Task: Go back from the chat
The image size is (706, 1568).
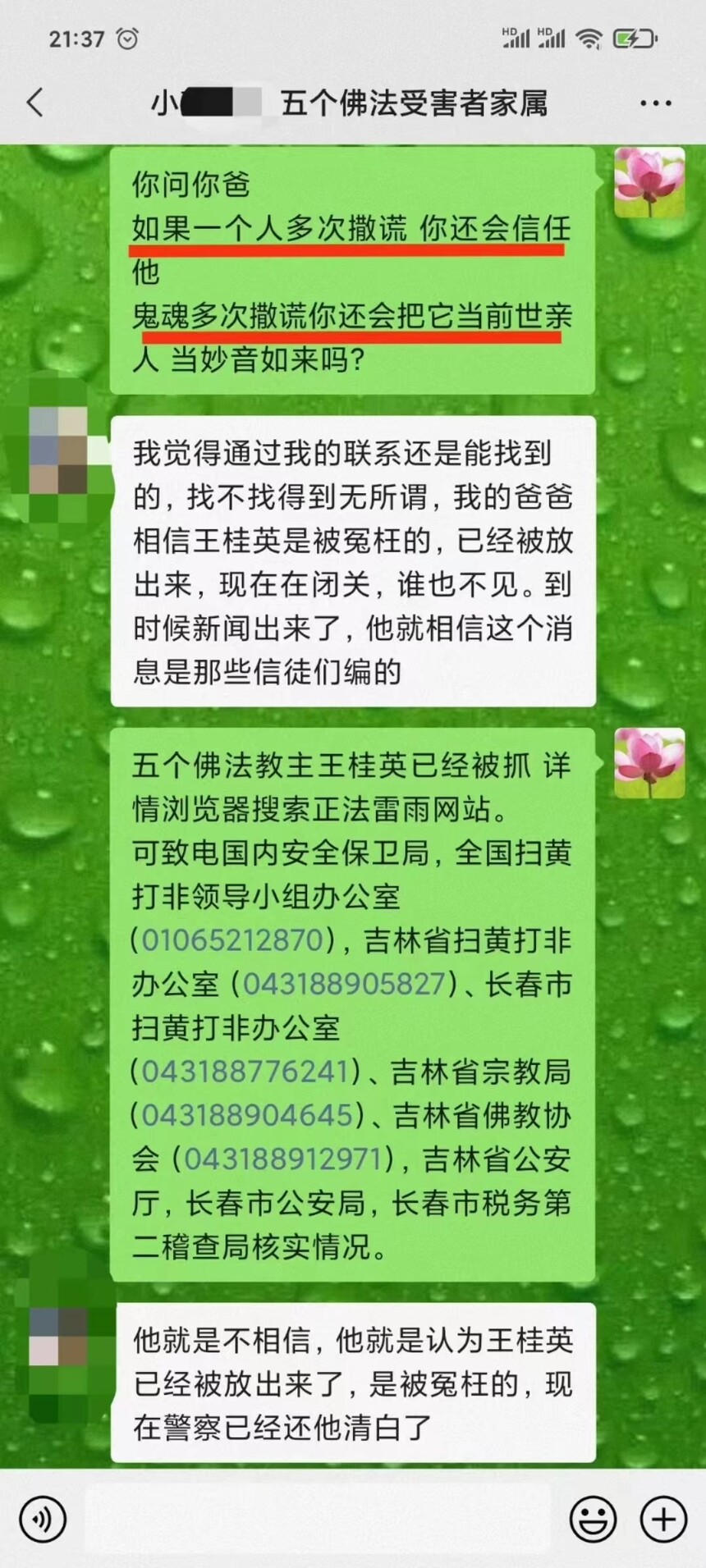Action: click(34, 103)
